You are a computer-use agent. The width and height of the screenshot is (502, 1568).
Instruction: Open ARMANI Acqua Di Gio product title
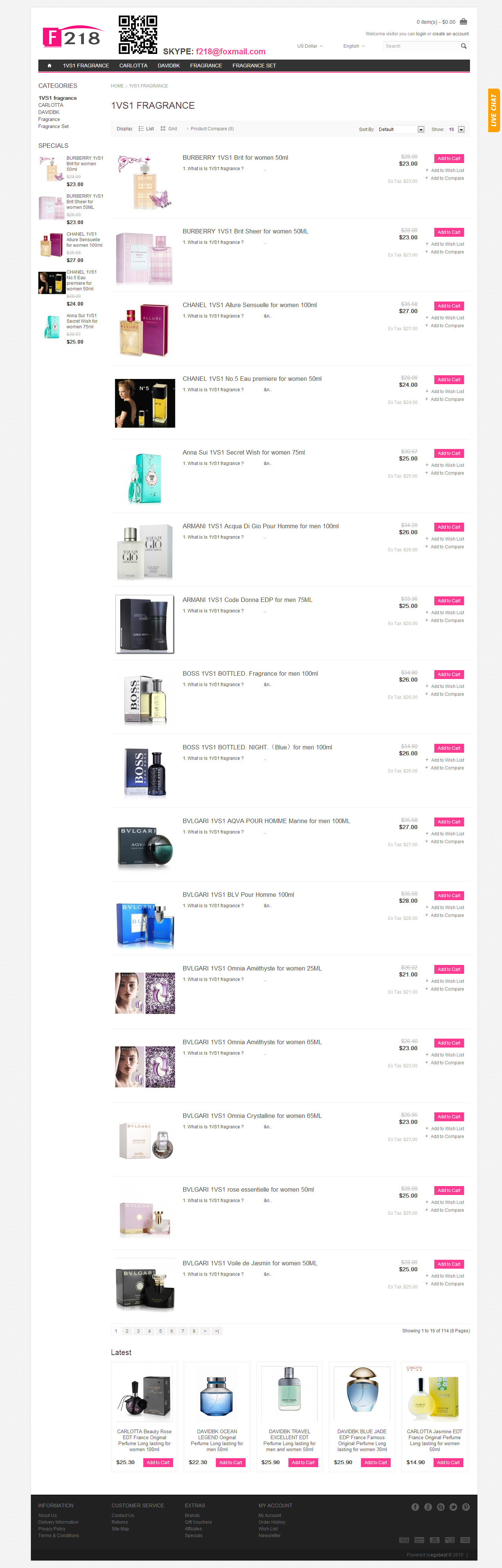[260, 526]
